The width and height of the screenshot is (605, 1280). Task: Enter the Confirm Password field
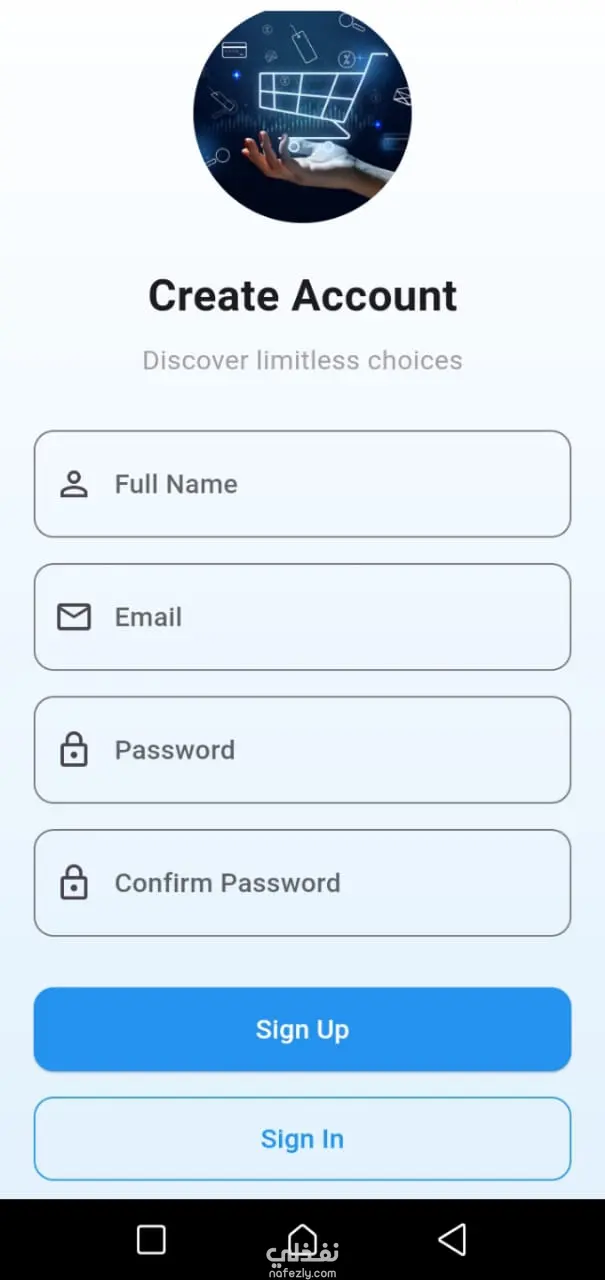pos(302,883)
